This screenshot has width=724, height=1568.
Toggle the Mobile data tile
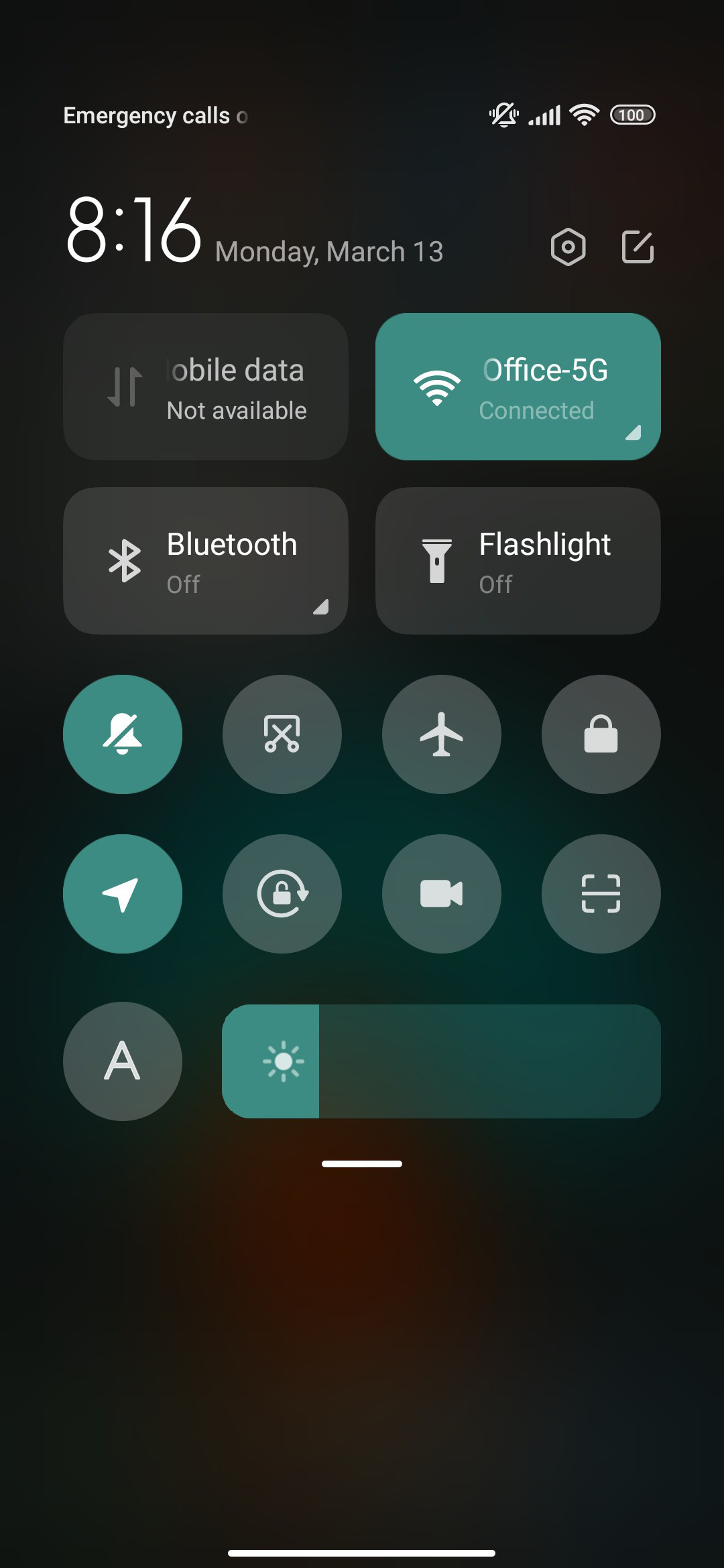206,387
